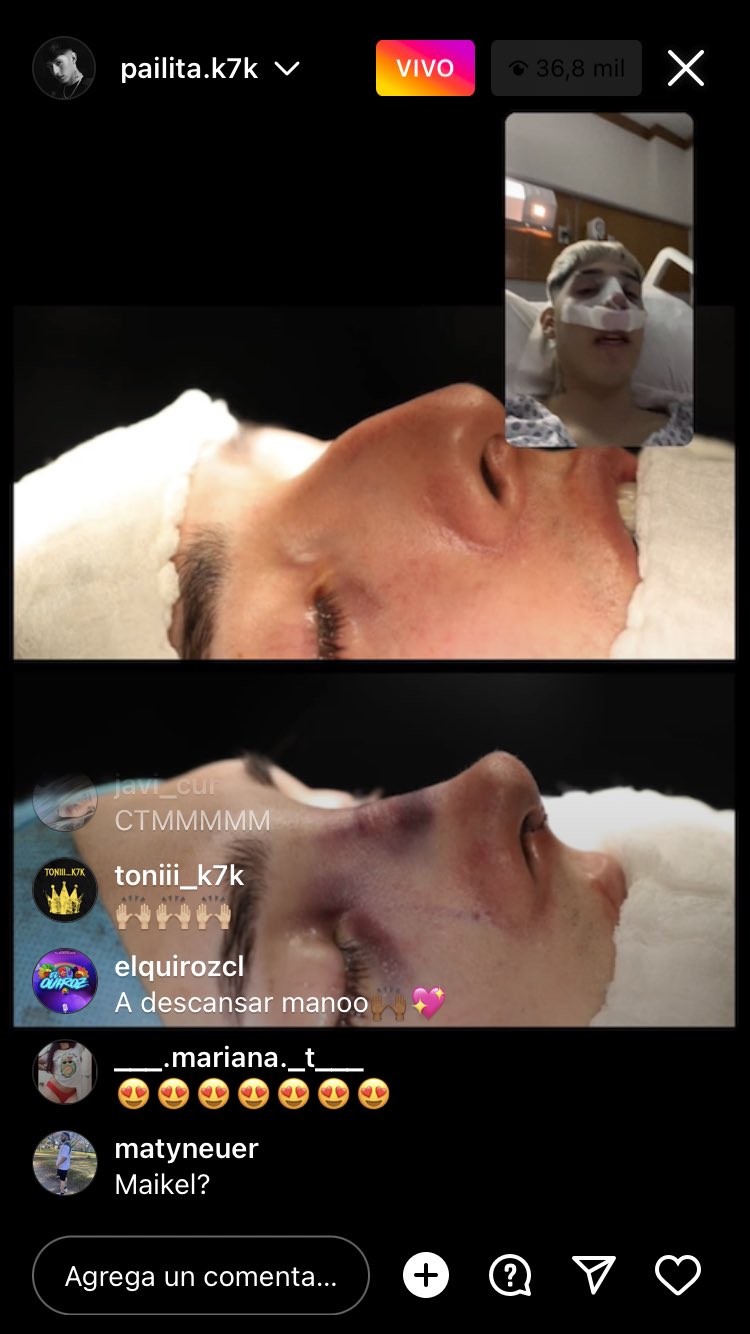The image size is (750, 1334).
Task: Close the live video
Action: coord(686,68)
